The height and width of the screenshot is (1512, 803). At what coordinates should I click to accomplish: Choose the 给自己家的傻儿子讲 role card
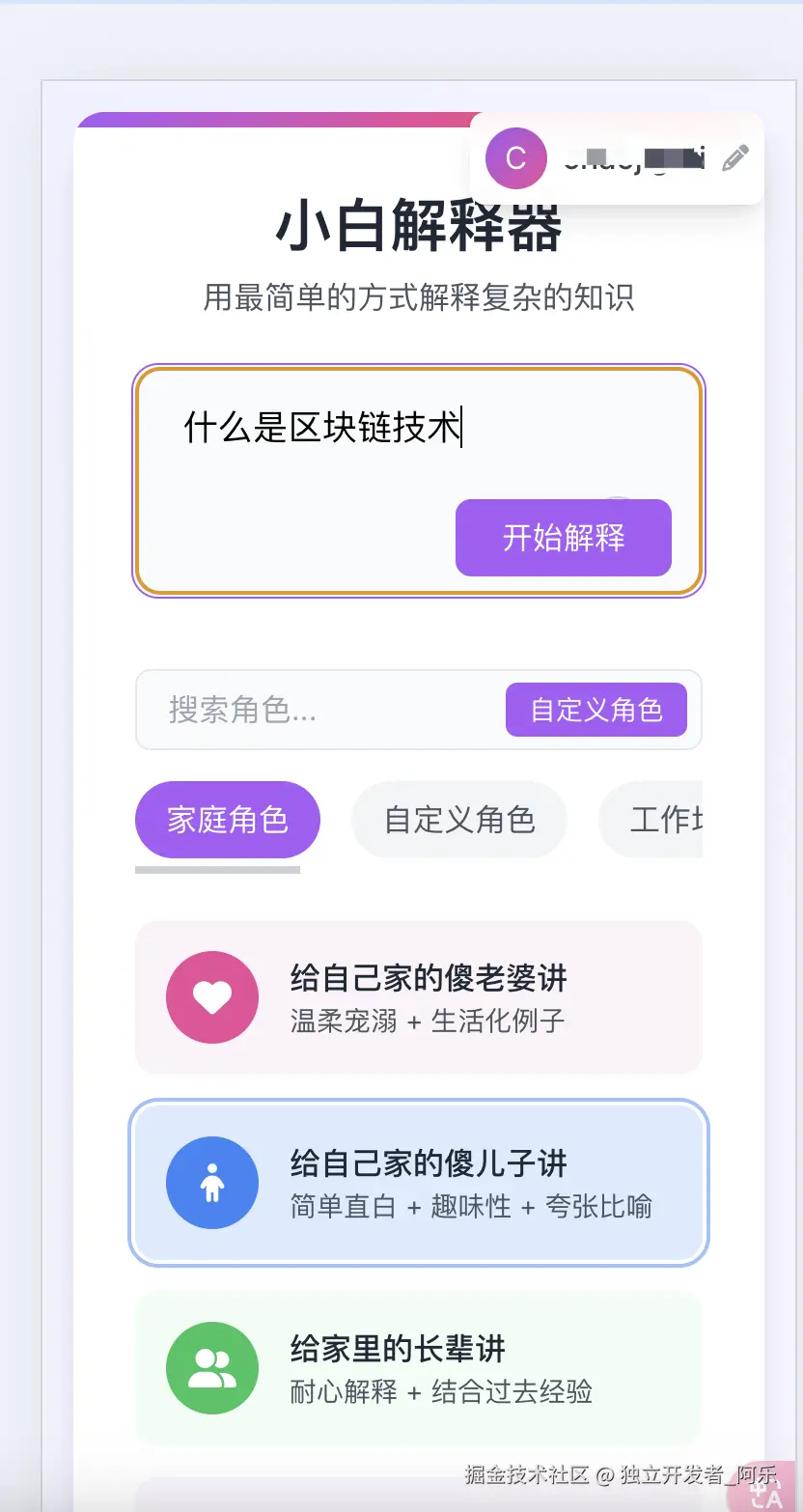click(418, 1183)
